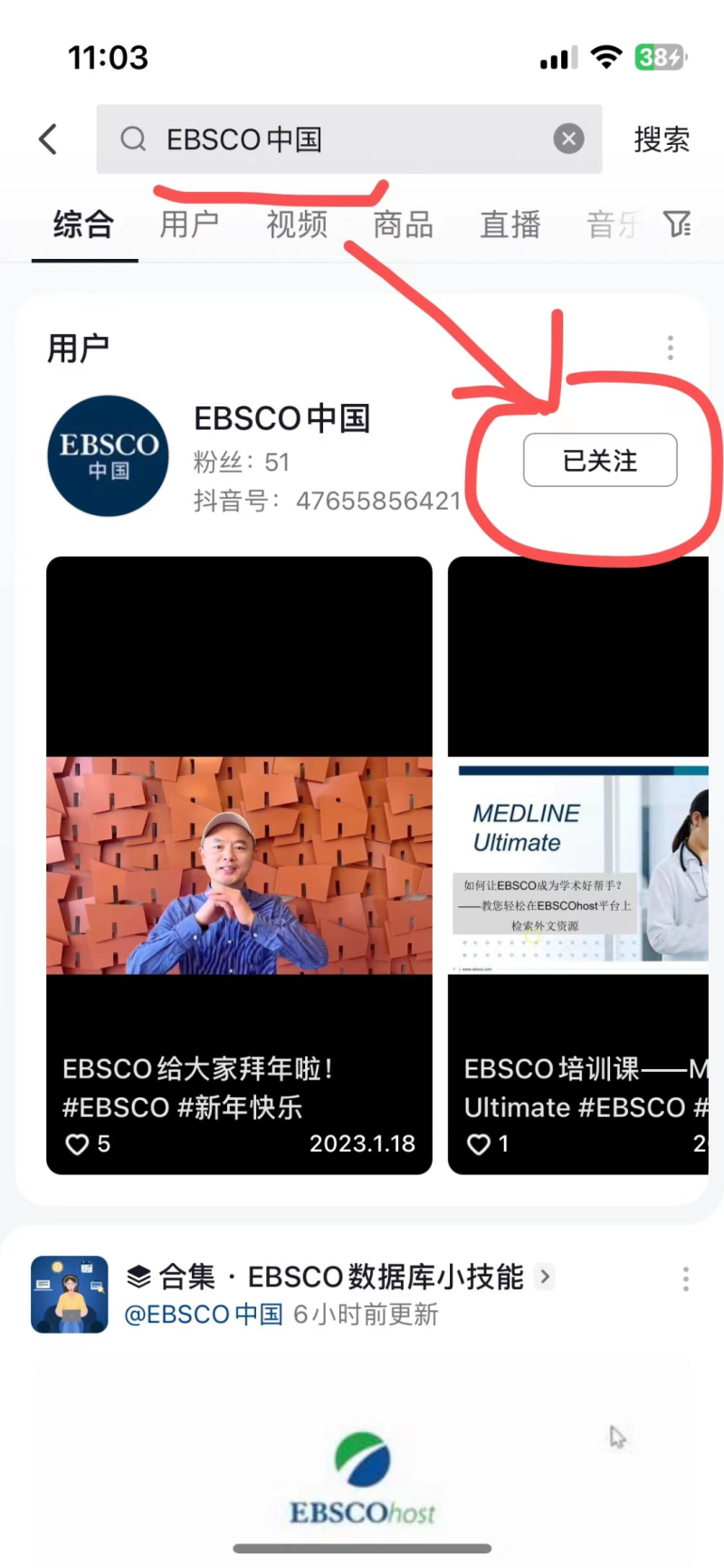Viewport: 724px width, 1568px height.
Task: Tap the 搜索 button
Action: (662, 139)
